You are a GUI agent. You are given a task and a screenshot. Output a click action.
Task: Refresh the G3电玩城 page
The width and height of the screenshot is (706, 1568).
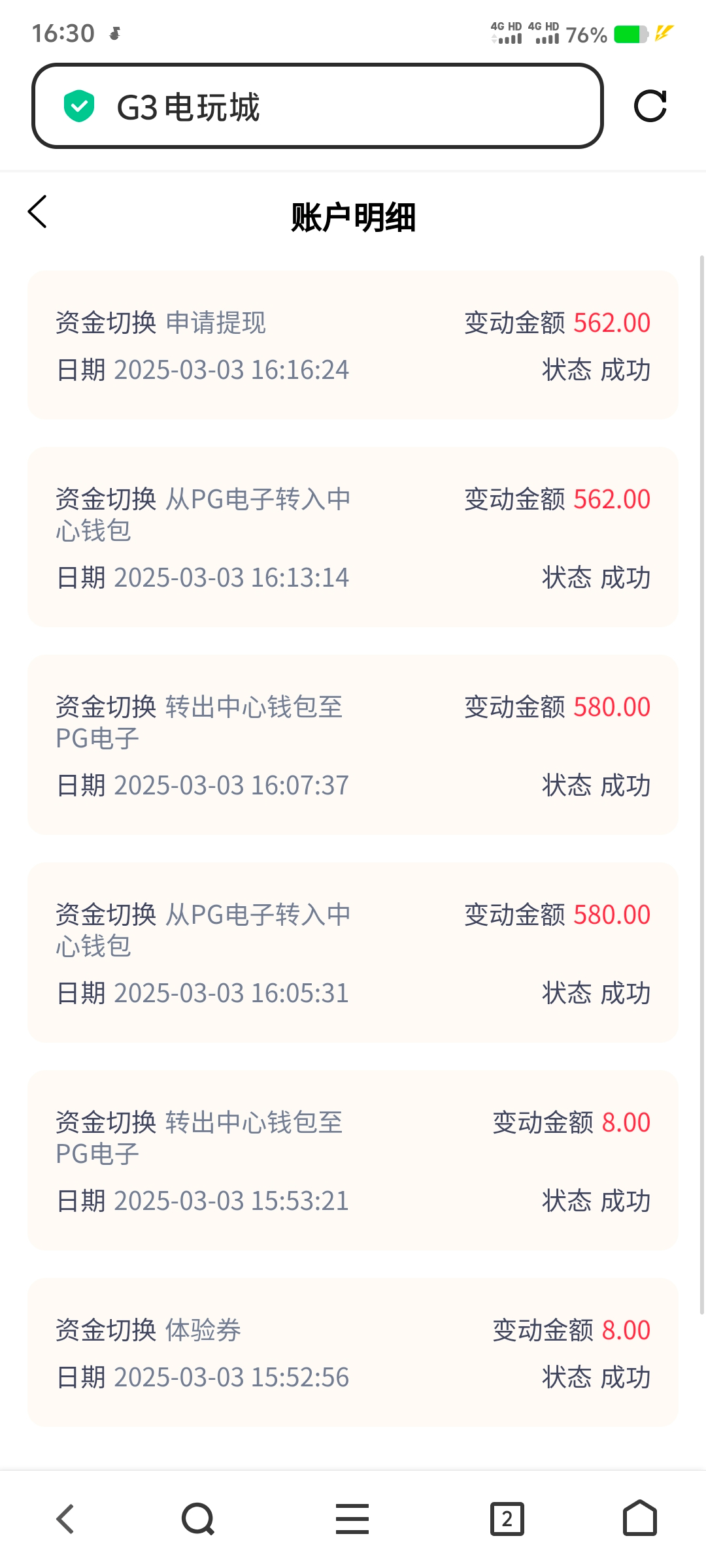pyautogui.click(x=651, y=106)
